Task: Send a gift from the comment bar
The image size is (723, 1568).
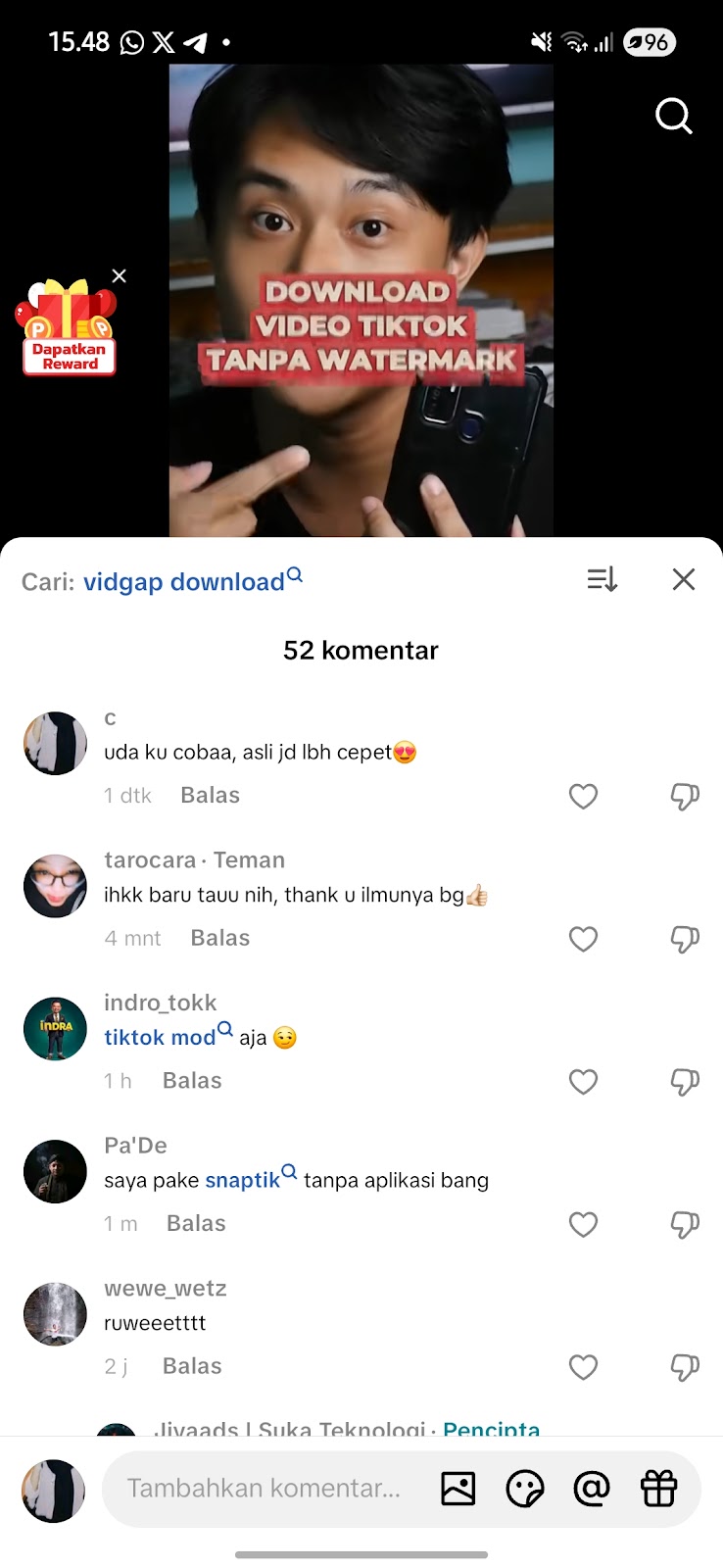Action: pyautogui.click(x=658, y=1489)
